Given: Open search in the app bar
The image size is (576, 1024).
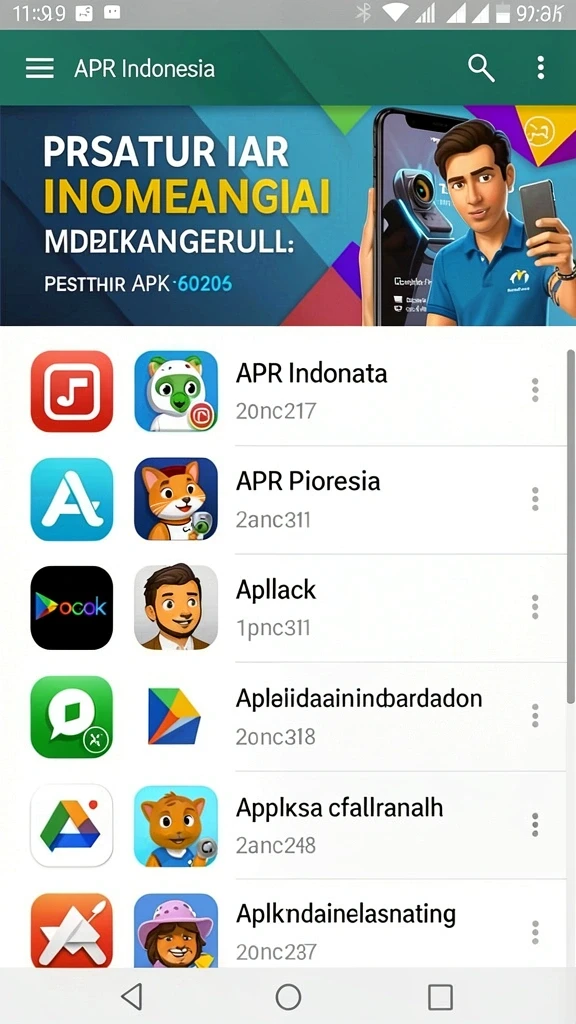Looking at the screenshot, I should pyautogui.click(x=481, y=68).
